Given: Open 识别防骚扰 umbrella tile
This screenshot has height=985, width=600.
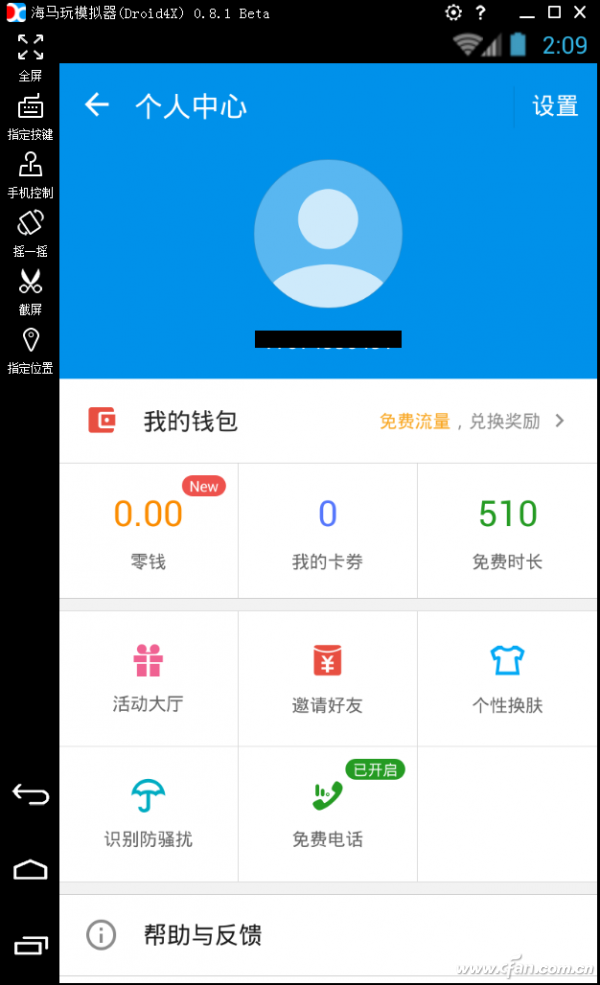Looking at the screenshot, I should (148, 814).
